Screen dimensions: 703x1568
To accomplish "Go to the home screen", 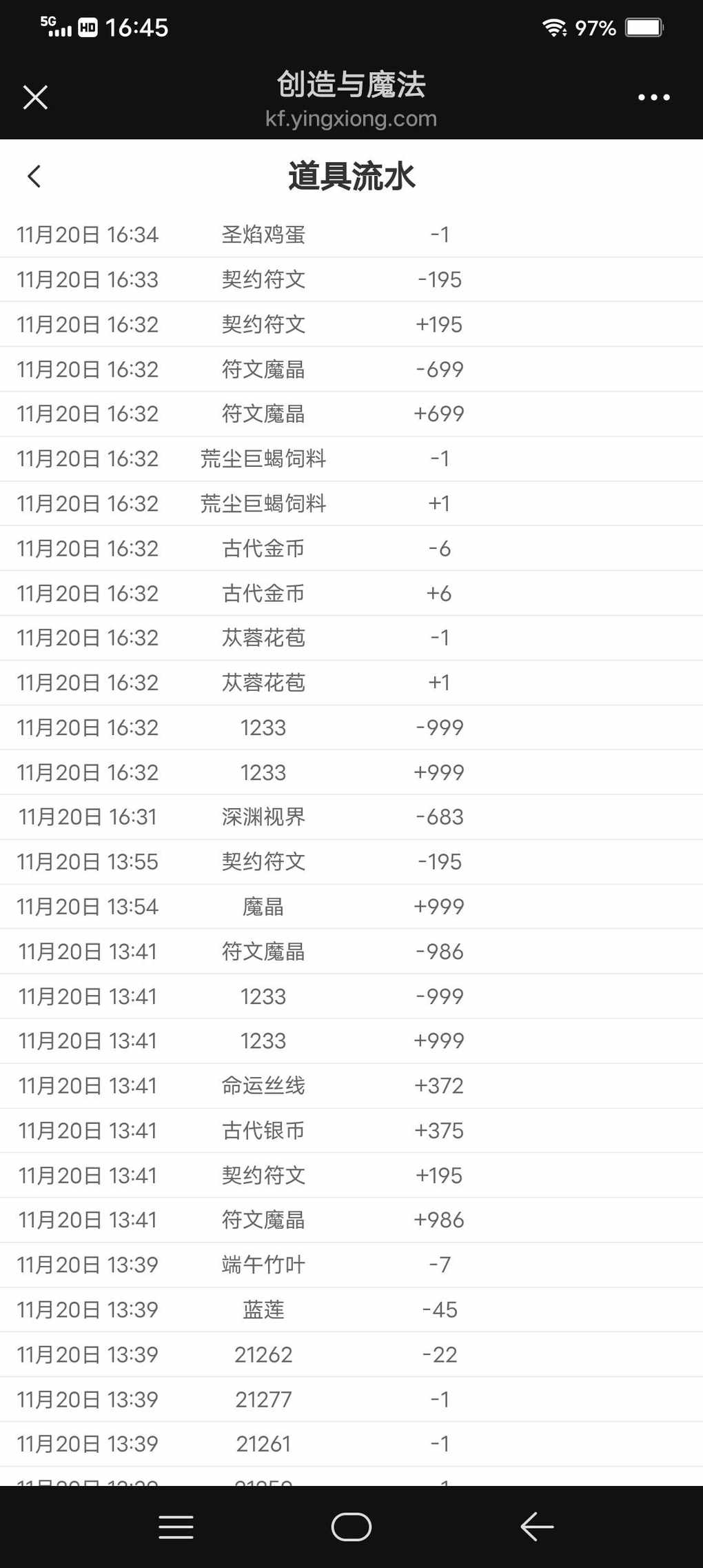I will click(351, 1527).
